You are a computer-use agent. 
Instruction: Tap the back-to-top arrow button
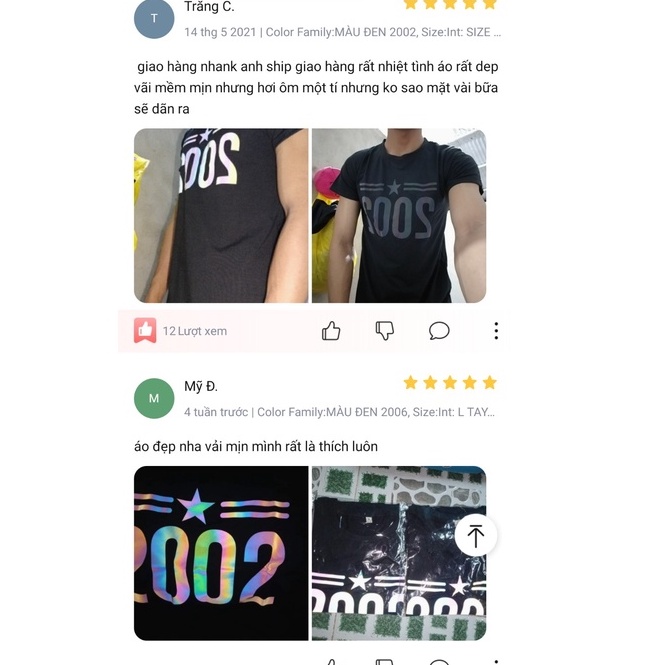(x=476, y=536)
